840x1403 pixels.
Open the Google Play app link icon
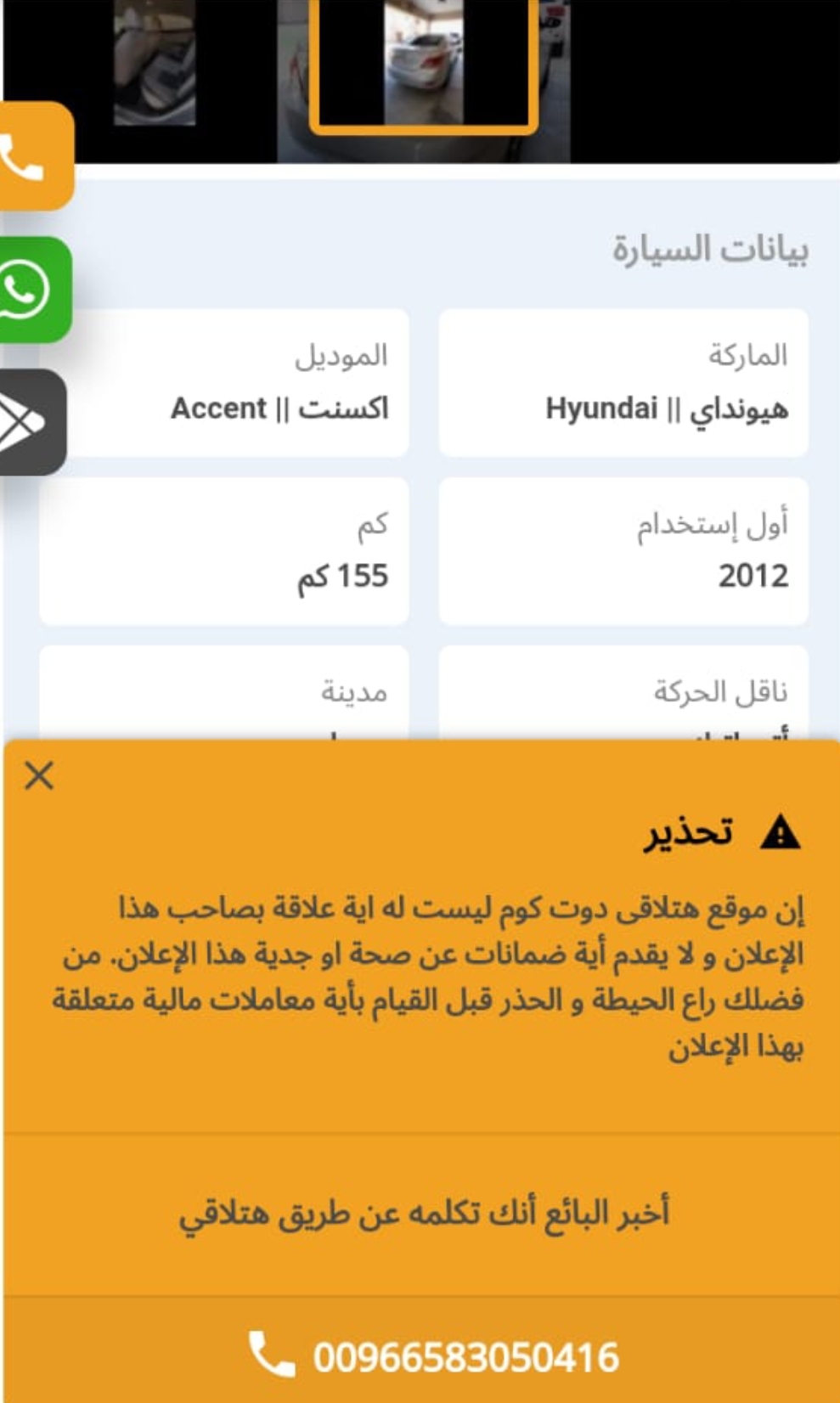tap(31, 422)
